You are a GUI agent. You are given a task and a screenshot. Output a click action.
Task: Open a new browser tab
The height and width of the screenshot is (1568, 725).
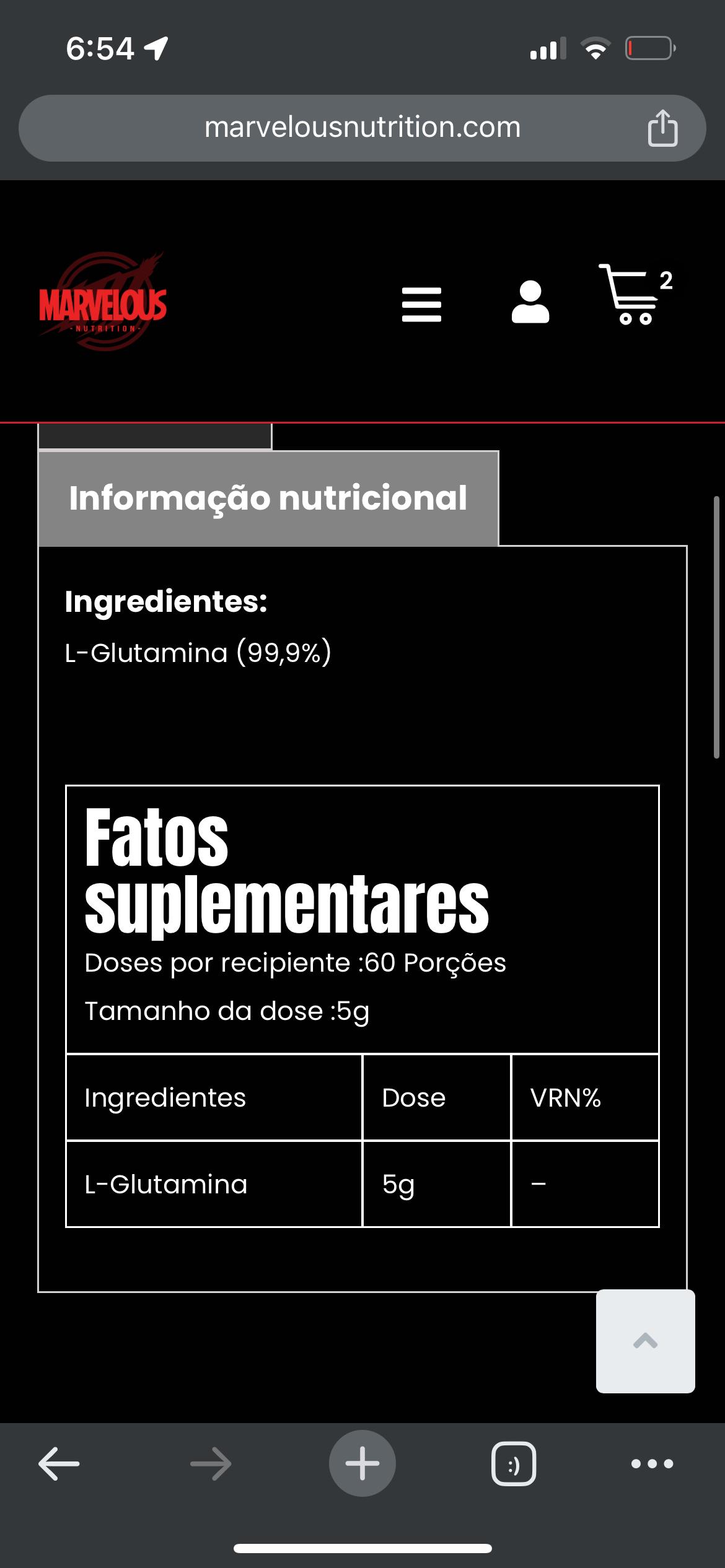(362, 1463)
